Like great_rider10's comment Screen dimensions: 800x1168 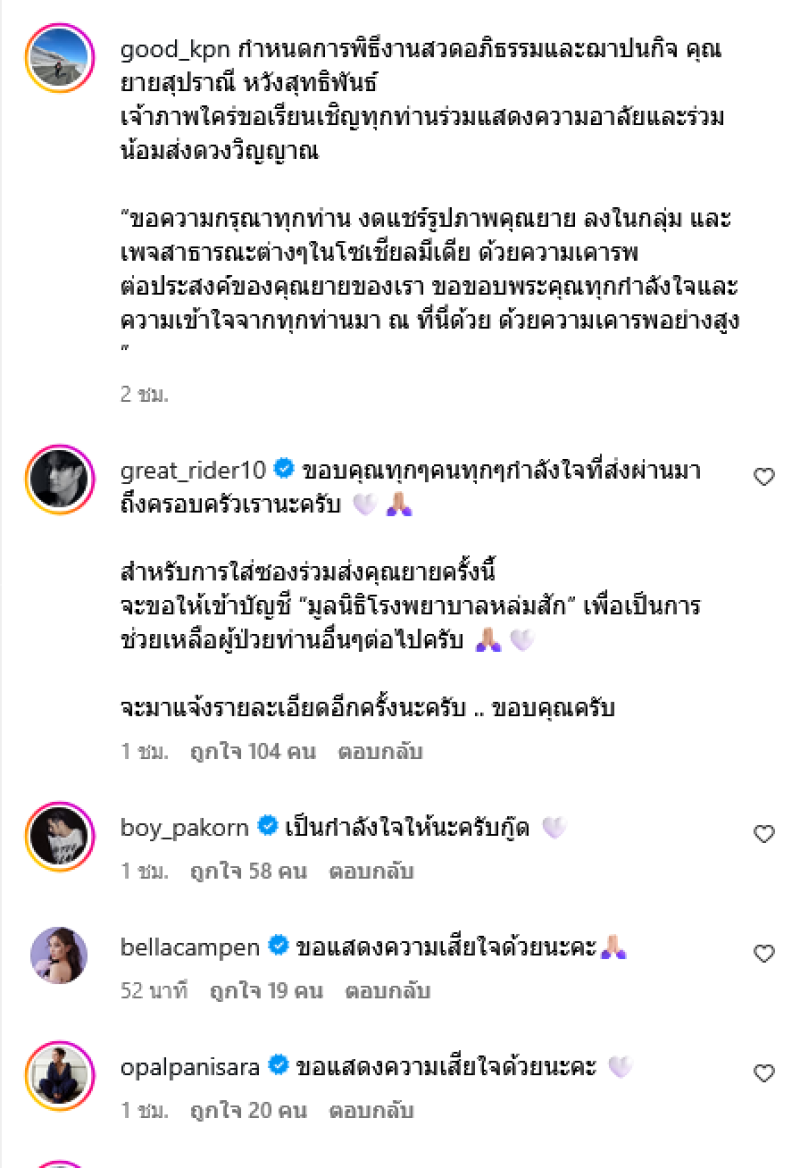click(x=764, y=477)
